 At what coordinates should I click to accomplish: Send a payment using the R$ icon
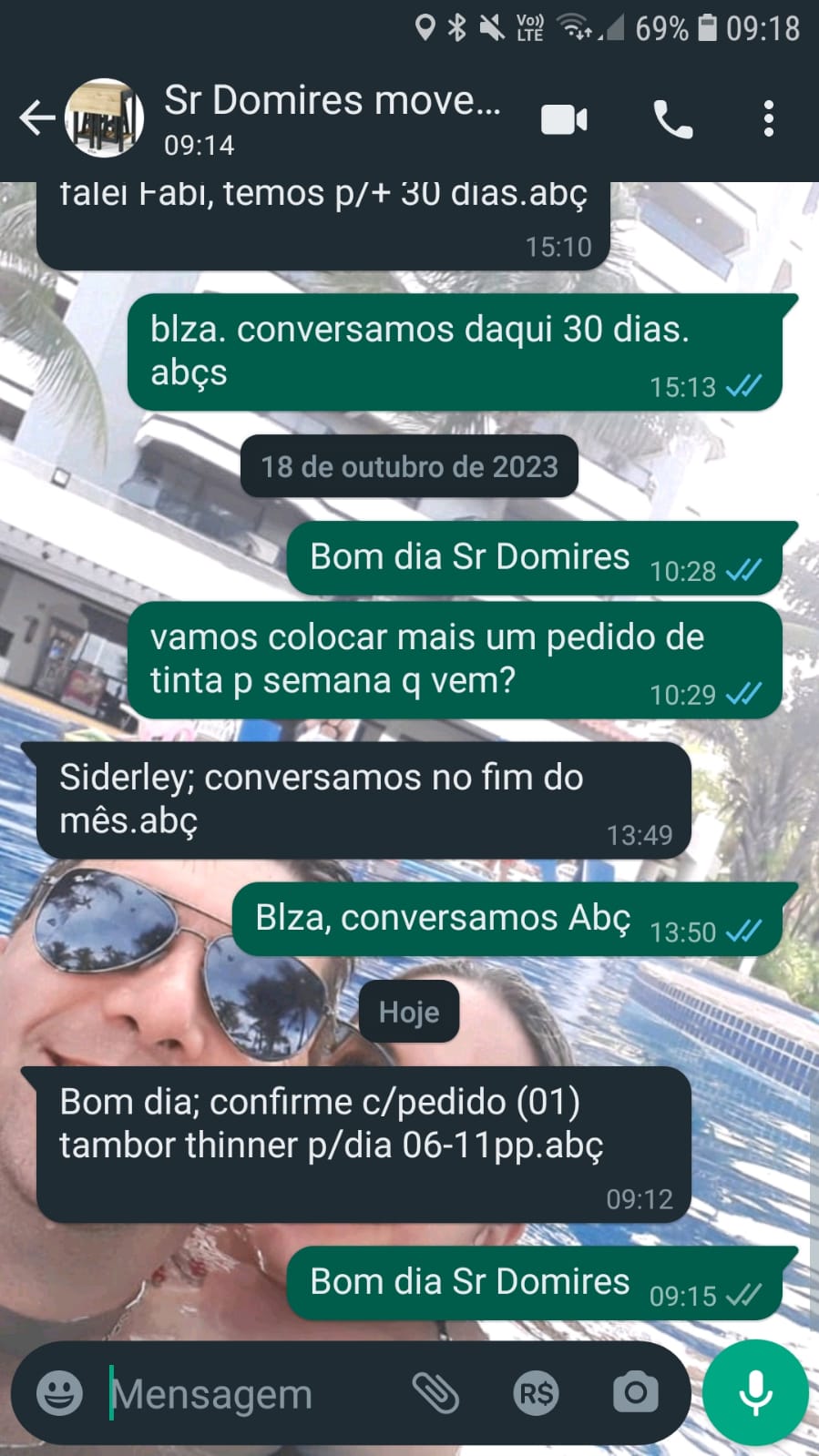click(x=536, y=1393)
